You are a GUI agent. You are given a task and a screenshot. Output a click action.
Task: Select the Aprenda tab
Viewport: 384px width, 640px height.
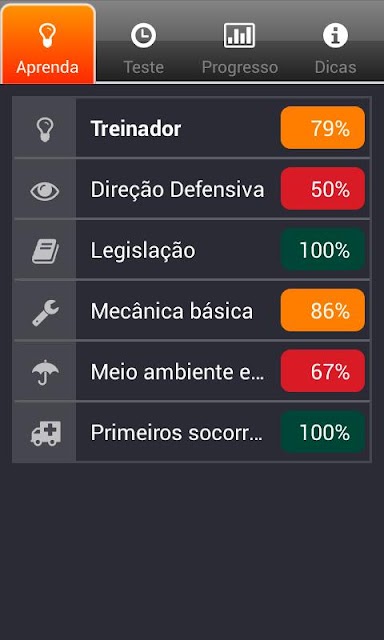[x=48, y=43]
